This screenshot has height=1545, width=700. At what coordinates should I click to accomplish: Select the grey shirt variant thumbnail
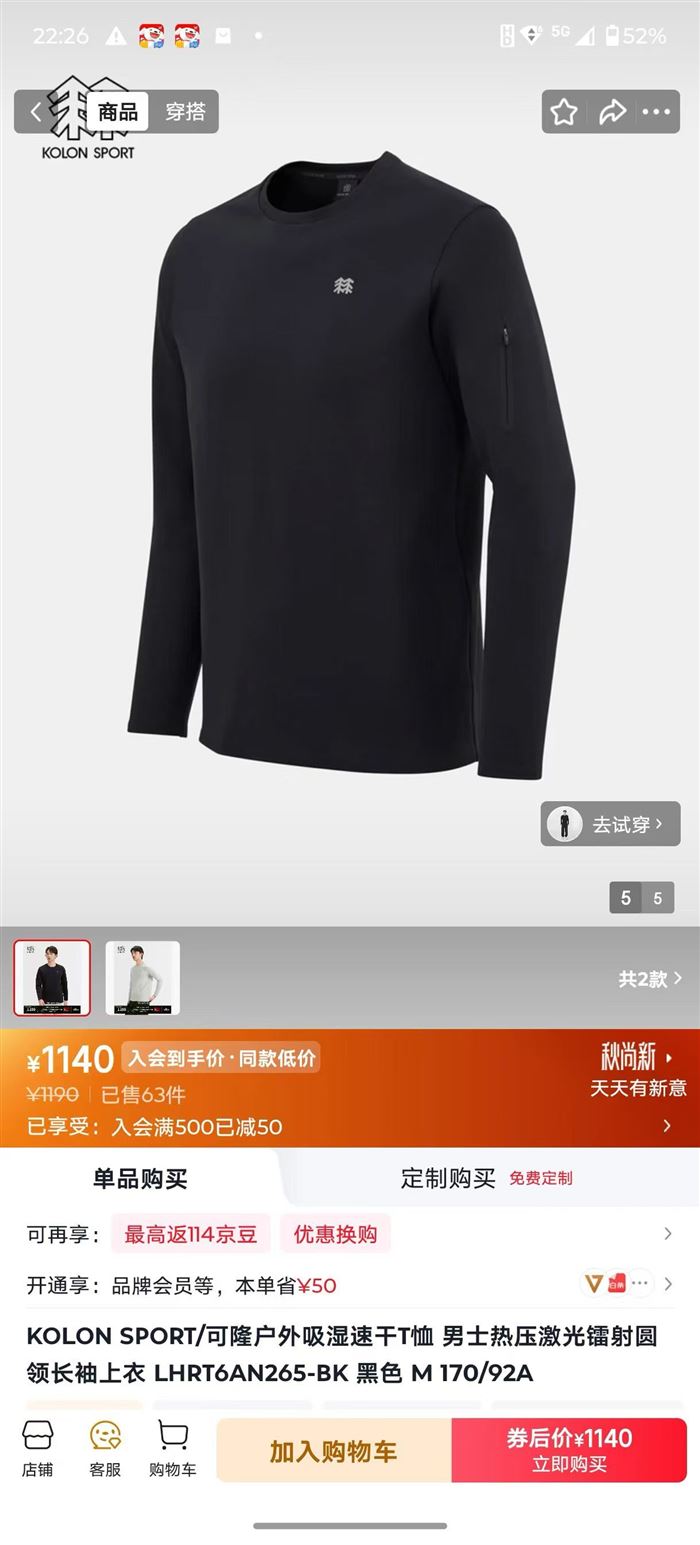tap(143, 977)
